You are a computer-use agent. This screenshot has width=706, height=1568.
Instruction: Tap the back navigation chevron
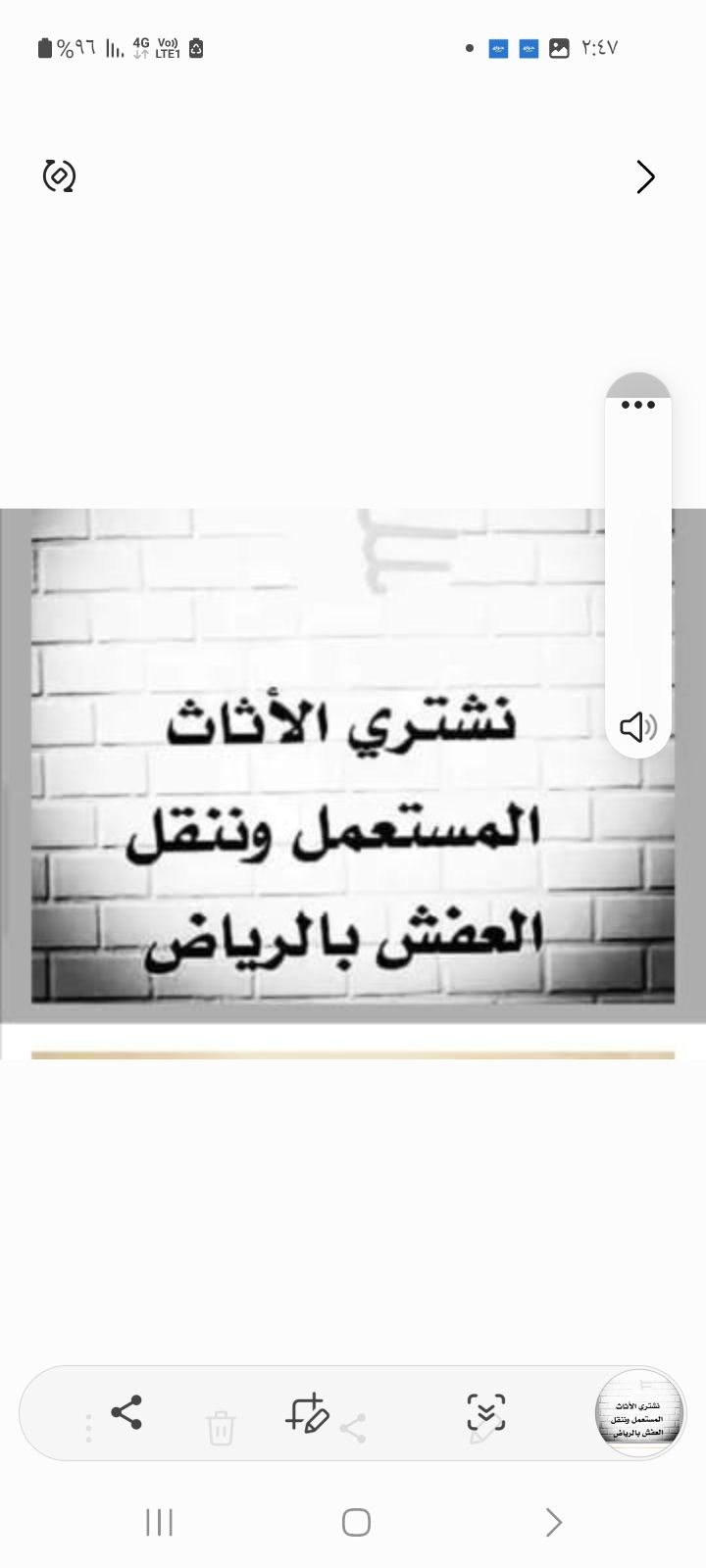pyautogui.click(x=553, y=1522)
